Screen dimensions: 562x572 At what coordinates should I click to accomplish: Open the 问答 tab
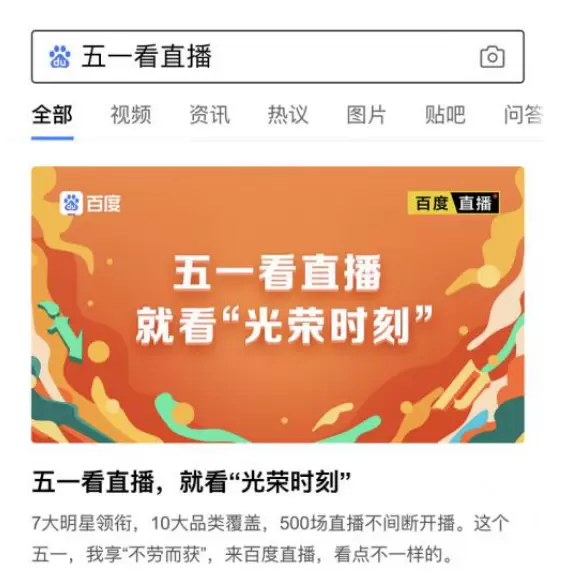524,115
